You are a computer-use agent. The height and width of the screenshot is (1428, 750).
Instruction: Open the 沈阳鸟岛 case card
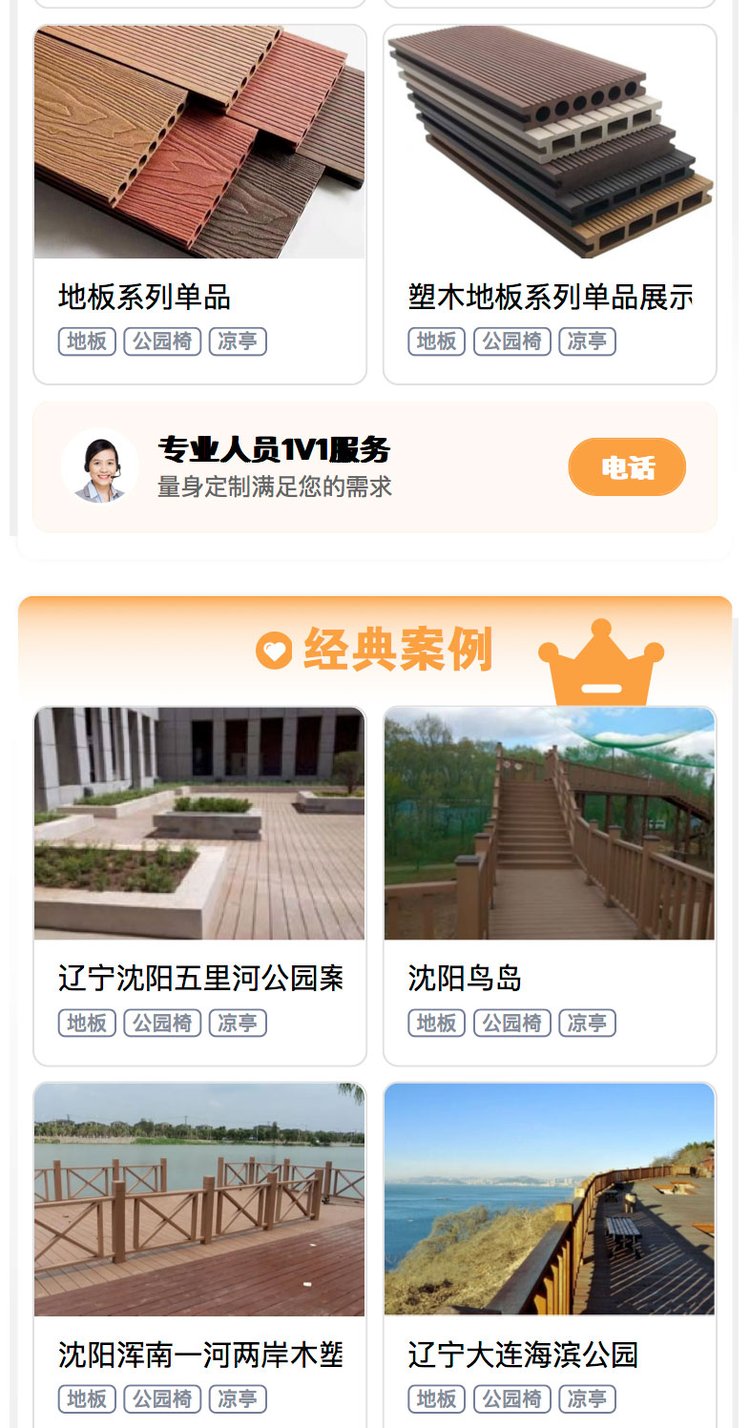click(x=550, y=886)
